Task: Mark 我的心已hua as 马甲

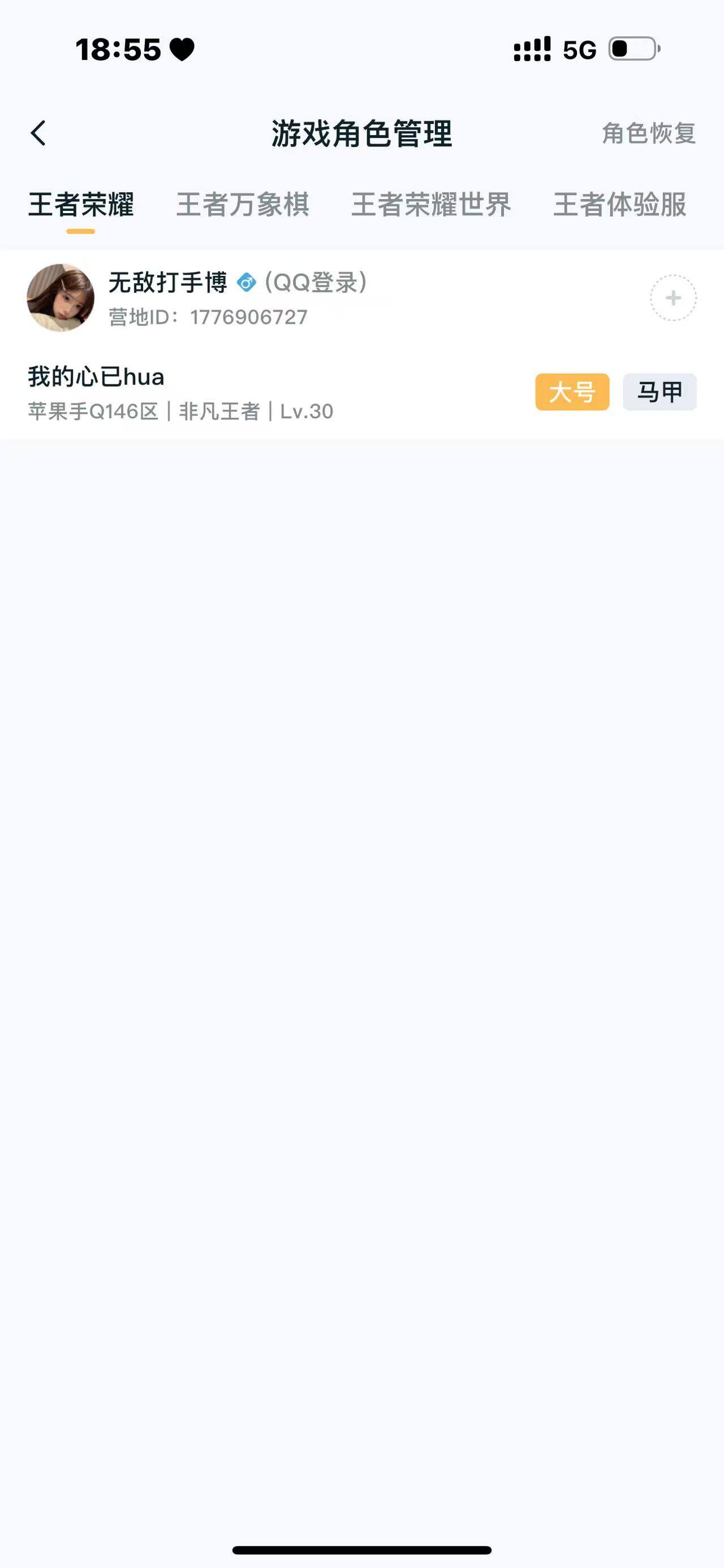Action: [660, 392]
